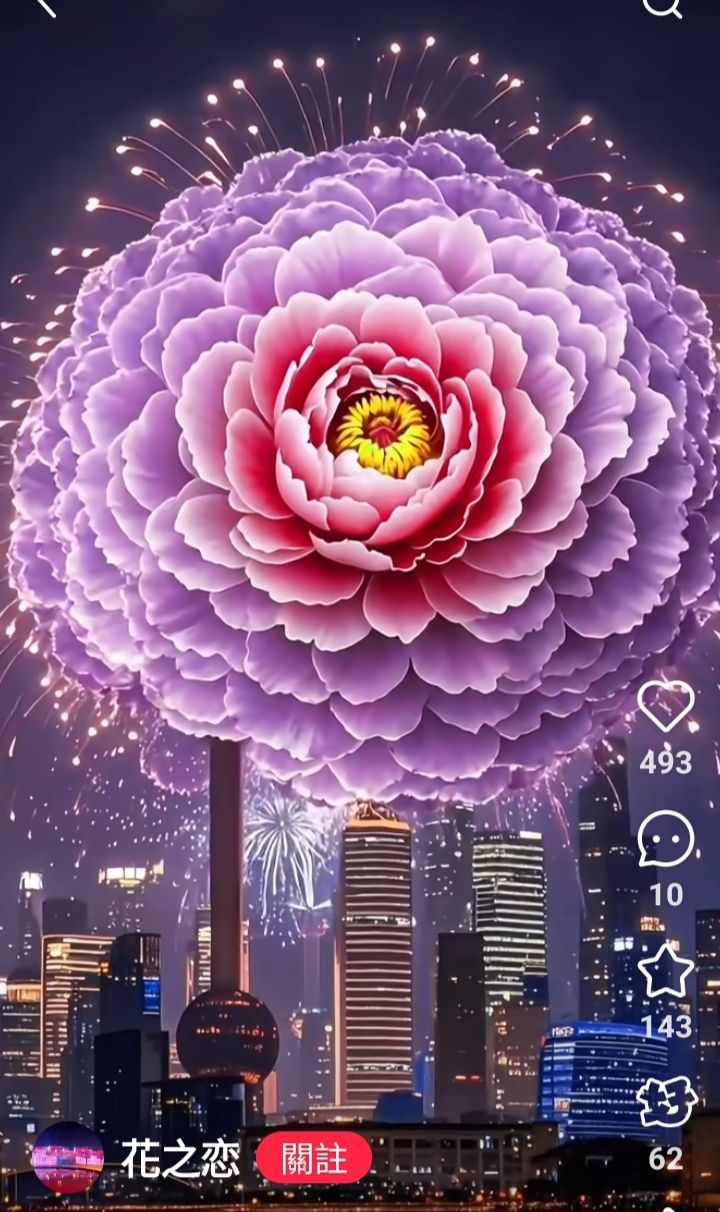Viewport: 720px width, 1212px height.
Task: Save the video with the star icon
Action: tap(666, 970)
